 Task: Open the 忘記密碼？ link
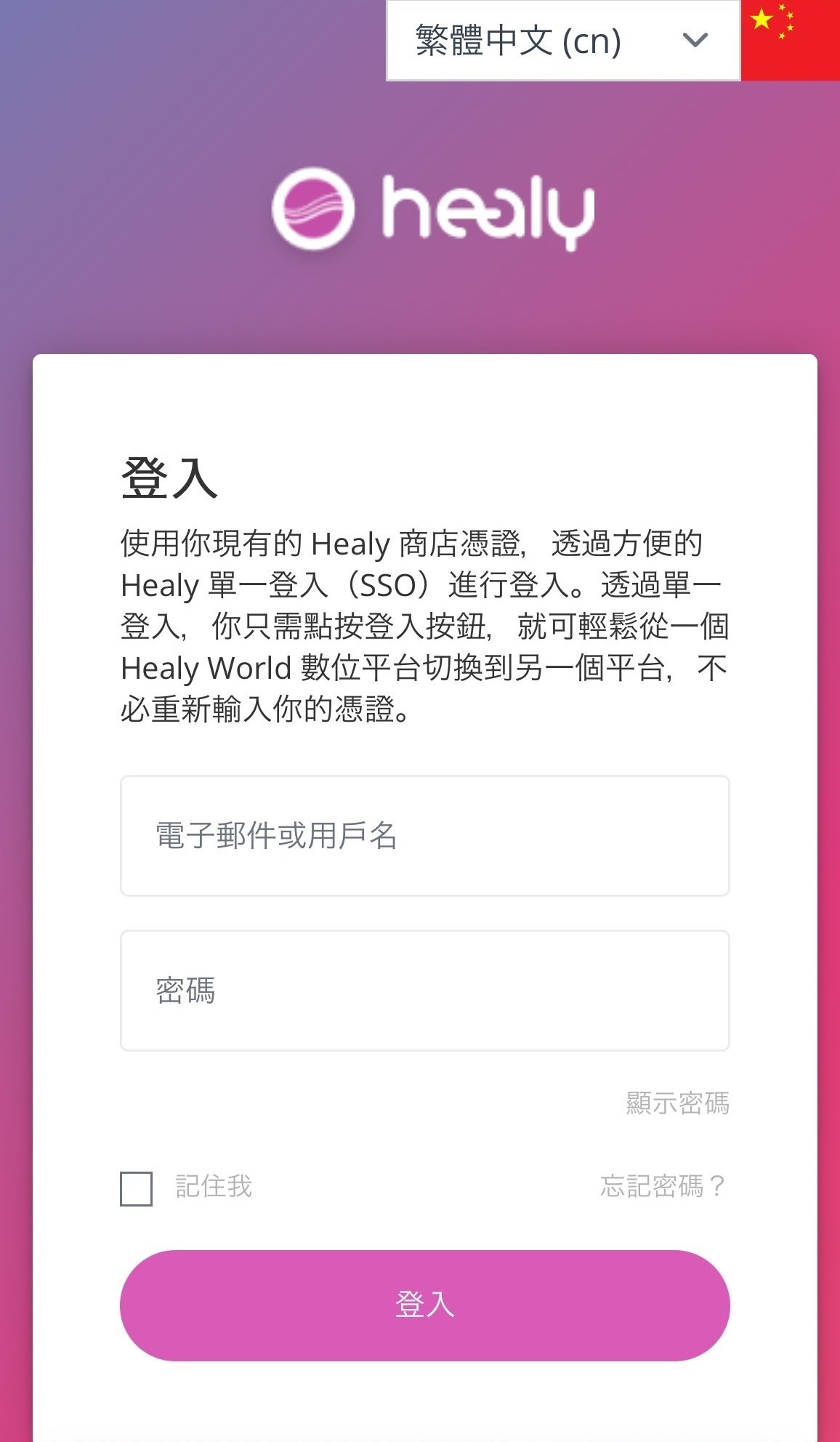[663, 1186]
